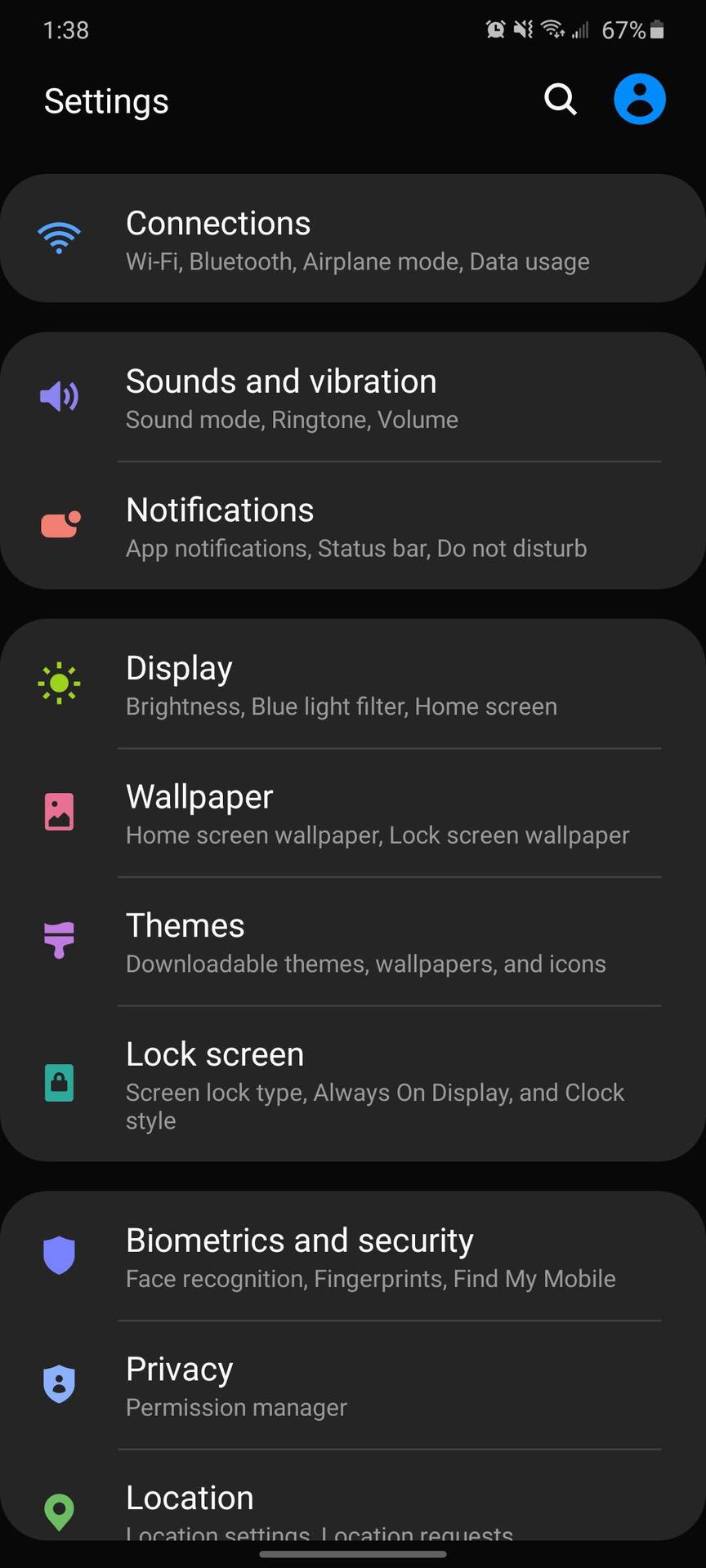Open Wallpaper settings
Viewport: 706px width, 1568px height.
pyautogui.click(x=353, y=813)
